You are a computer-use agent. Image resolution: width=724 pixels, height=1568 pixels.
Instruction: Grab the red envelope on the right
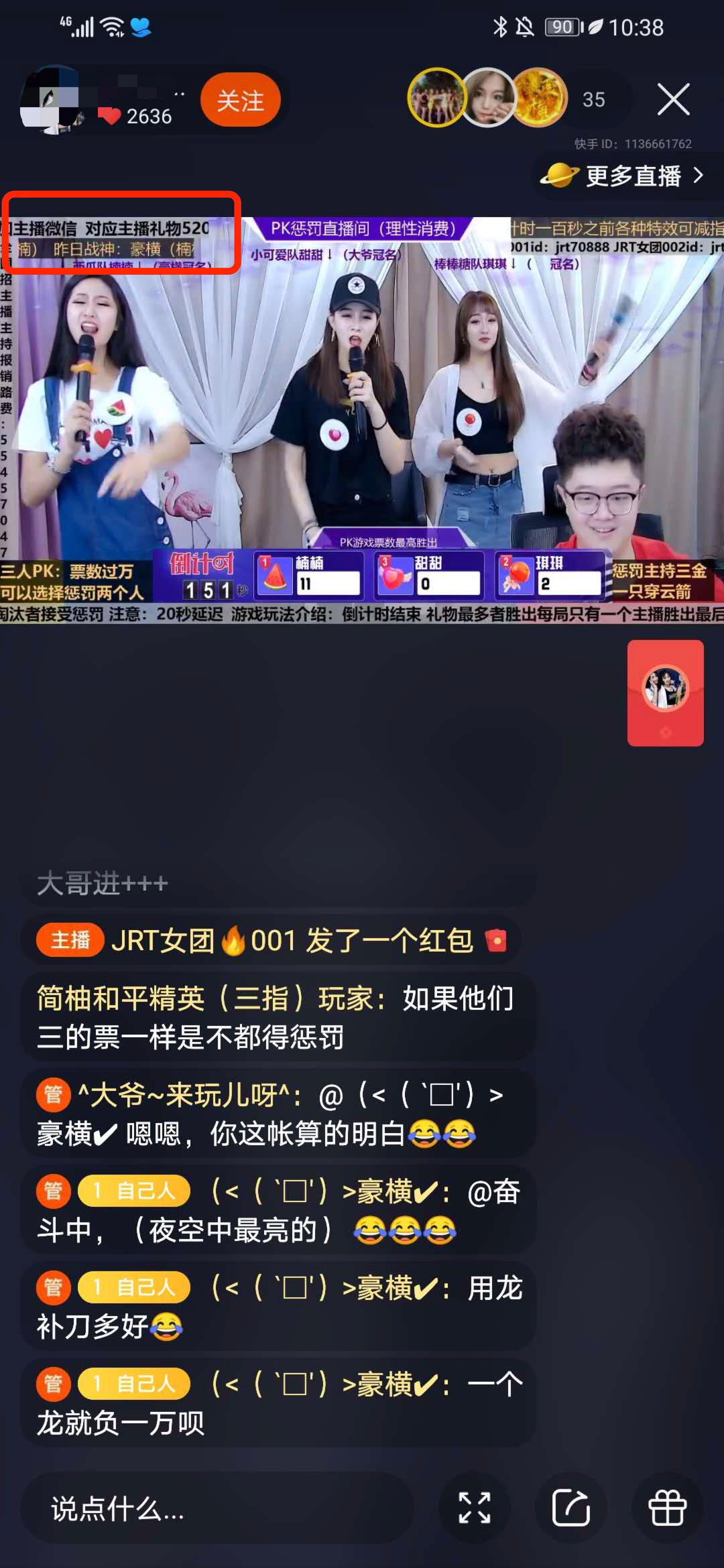665,692
